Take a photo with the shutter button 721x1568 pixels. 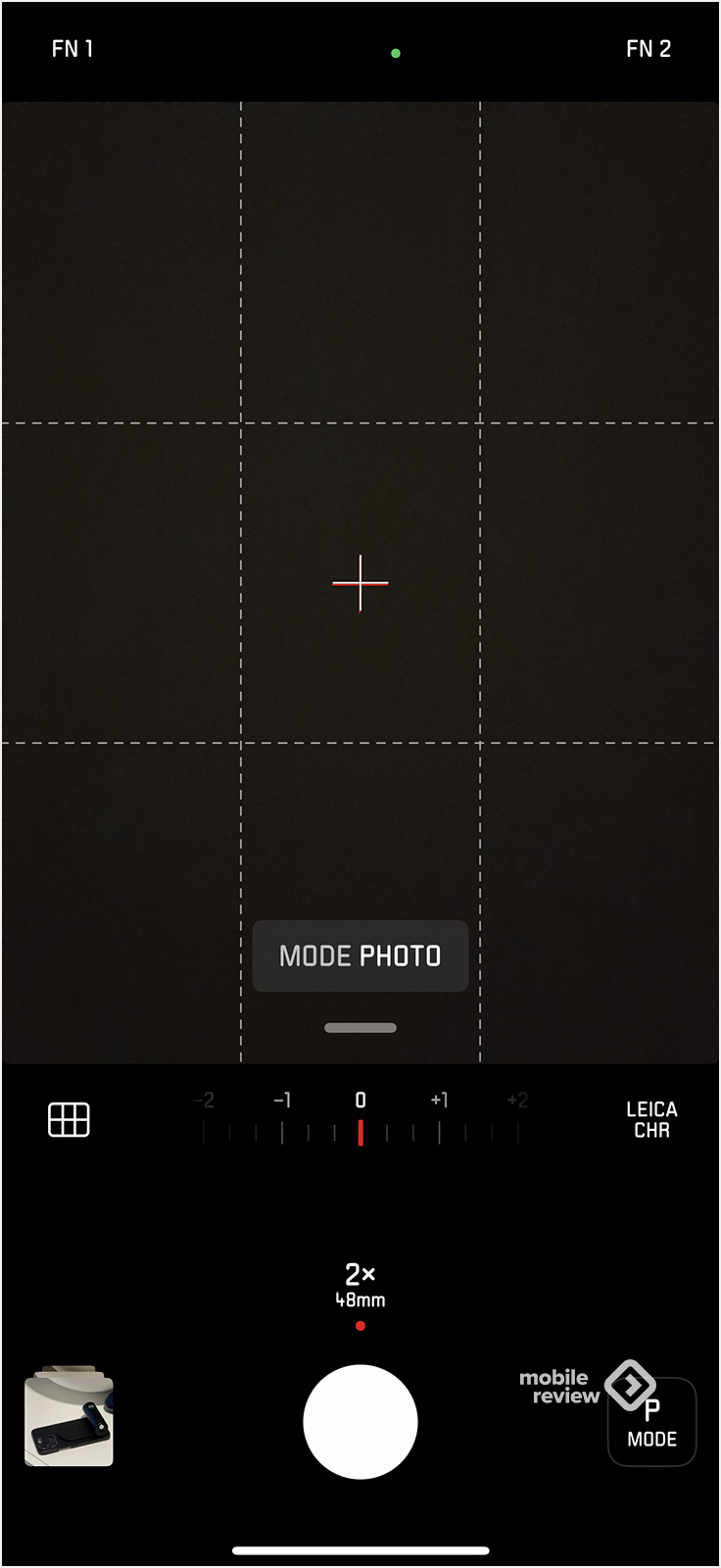coord(360,1422)
